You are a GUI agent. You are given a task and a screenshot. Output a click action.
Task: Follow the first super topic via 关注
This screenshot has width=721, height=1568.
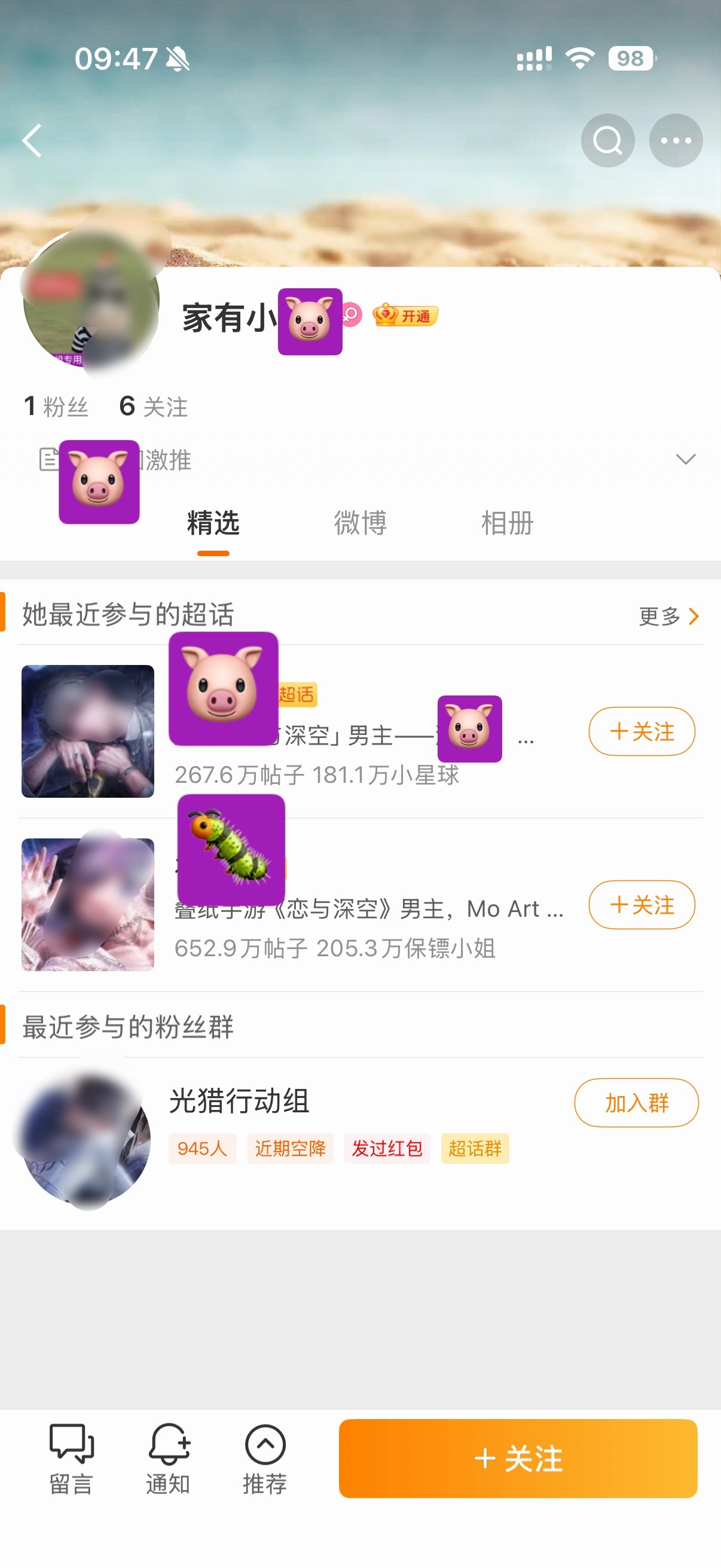[x=641, y=732]
